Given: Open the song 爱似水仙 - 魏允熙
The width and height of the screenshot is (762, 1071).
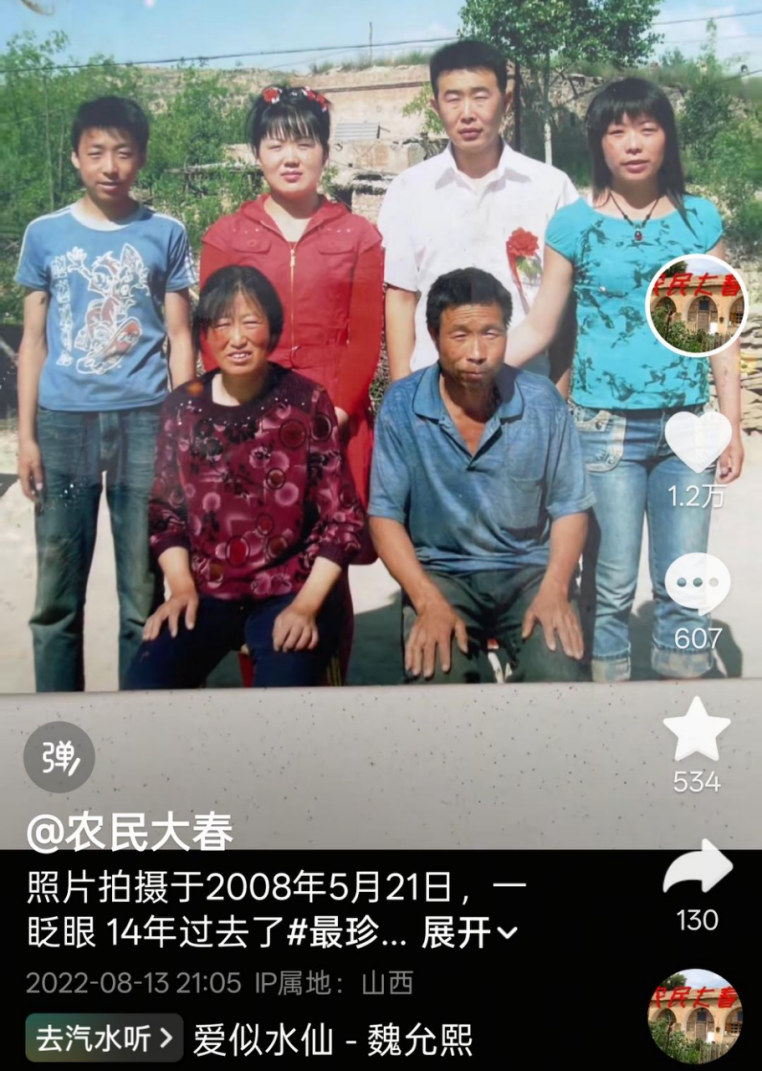Looking at the screenshot, I should click(x=332, y=1039).
